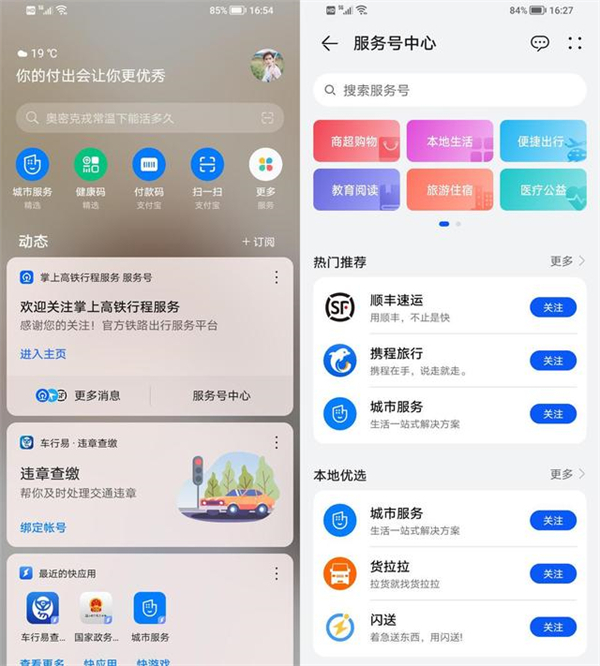
Task: Open the messages bubble icon
Action: 539,44
